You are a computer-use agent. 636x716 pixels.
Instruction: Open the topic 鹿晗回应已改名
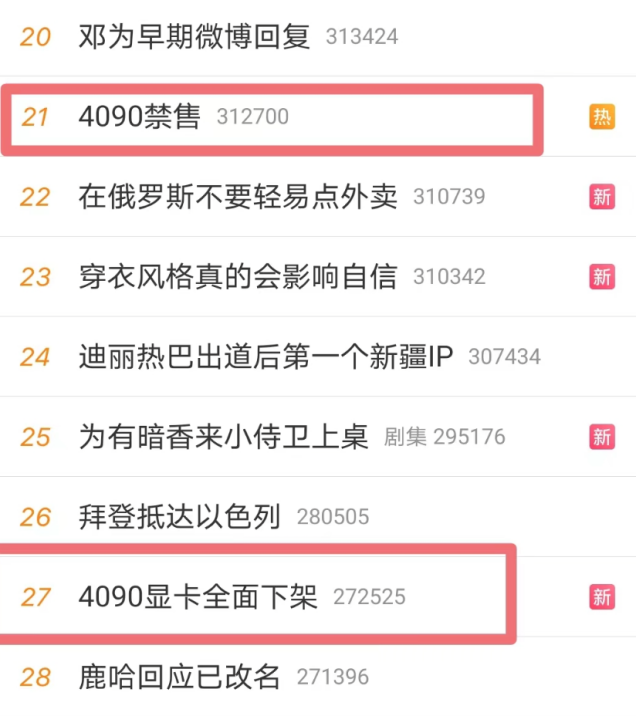pyautogui.click(x=180, y=677)
